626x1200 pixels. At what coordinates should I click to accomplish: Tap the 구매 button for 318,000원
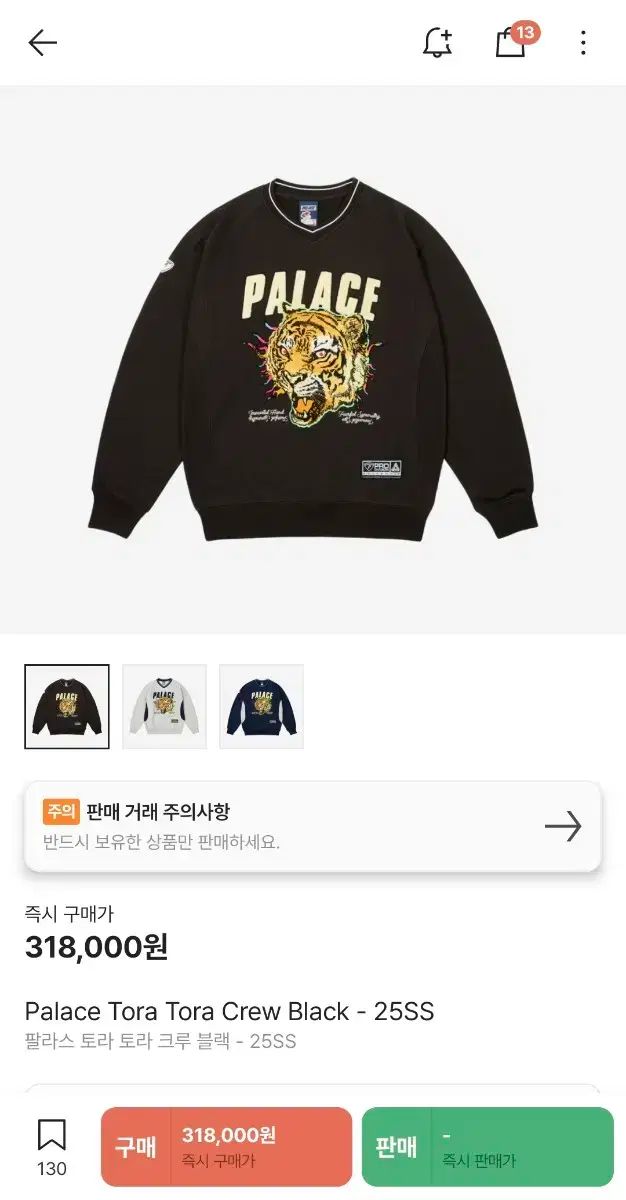[x=226, y=1146]
